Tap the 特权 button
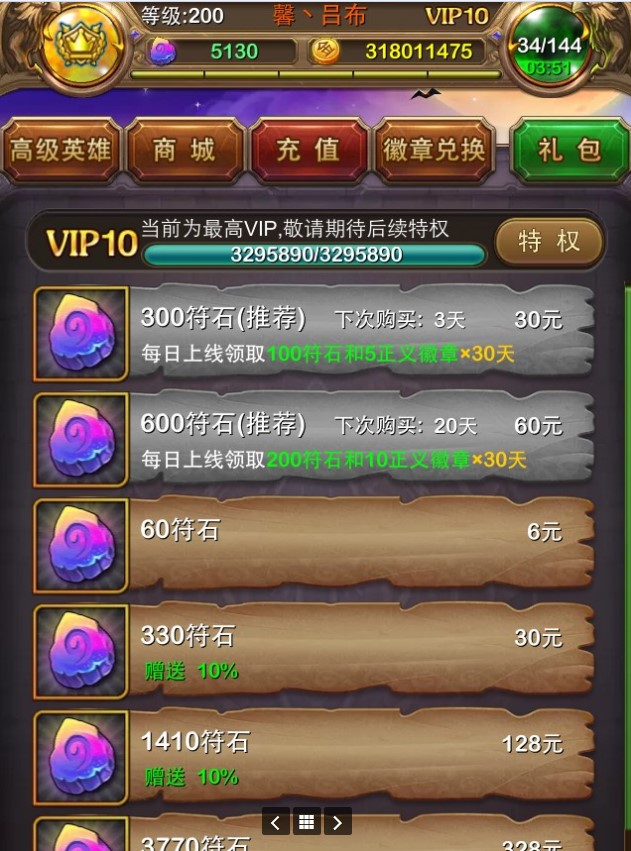 549,241
